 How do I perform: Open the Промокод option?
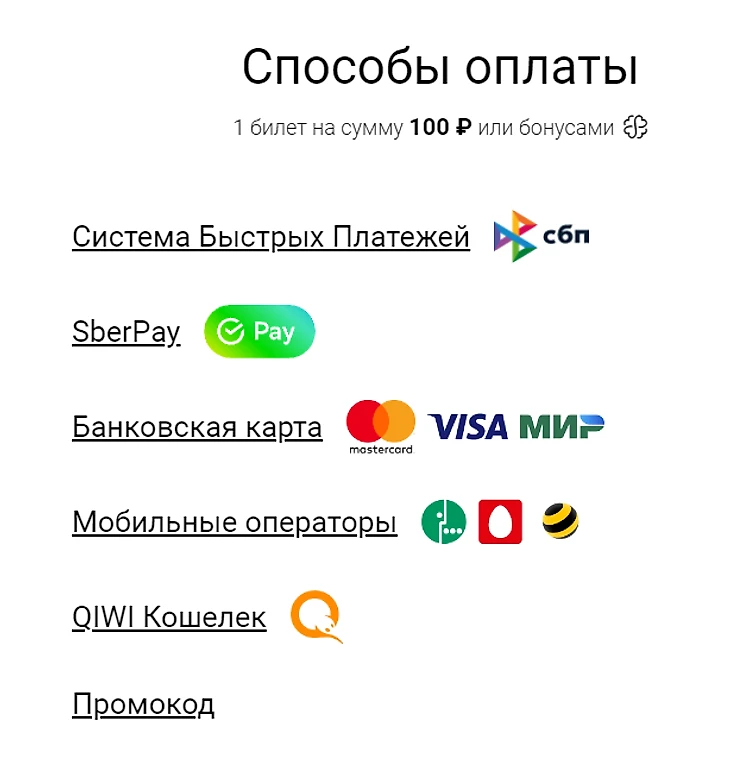click(143, 705)
